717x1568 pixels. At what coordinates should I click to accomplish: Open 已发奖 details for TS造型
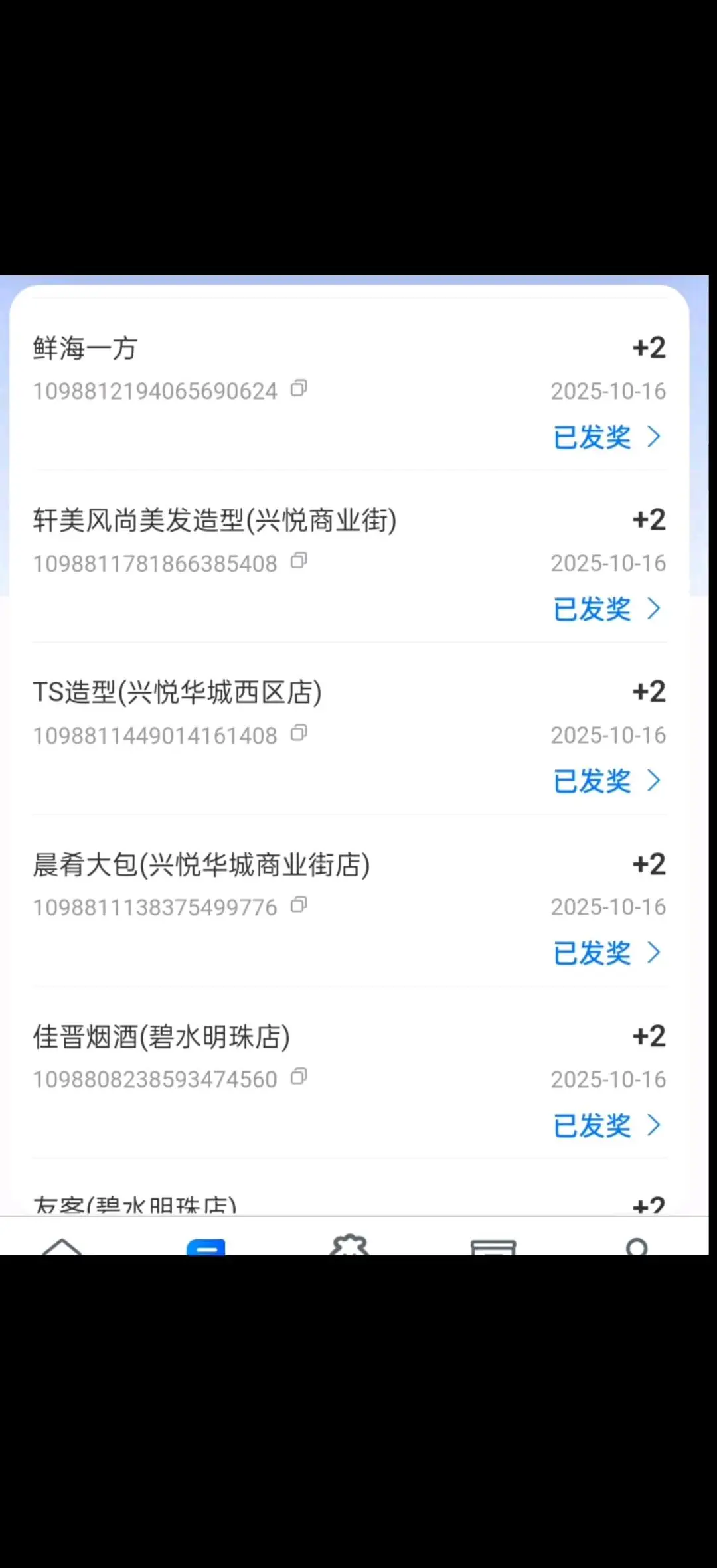click(x=607, y=781)
